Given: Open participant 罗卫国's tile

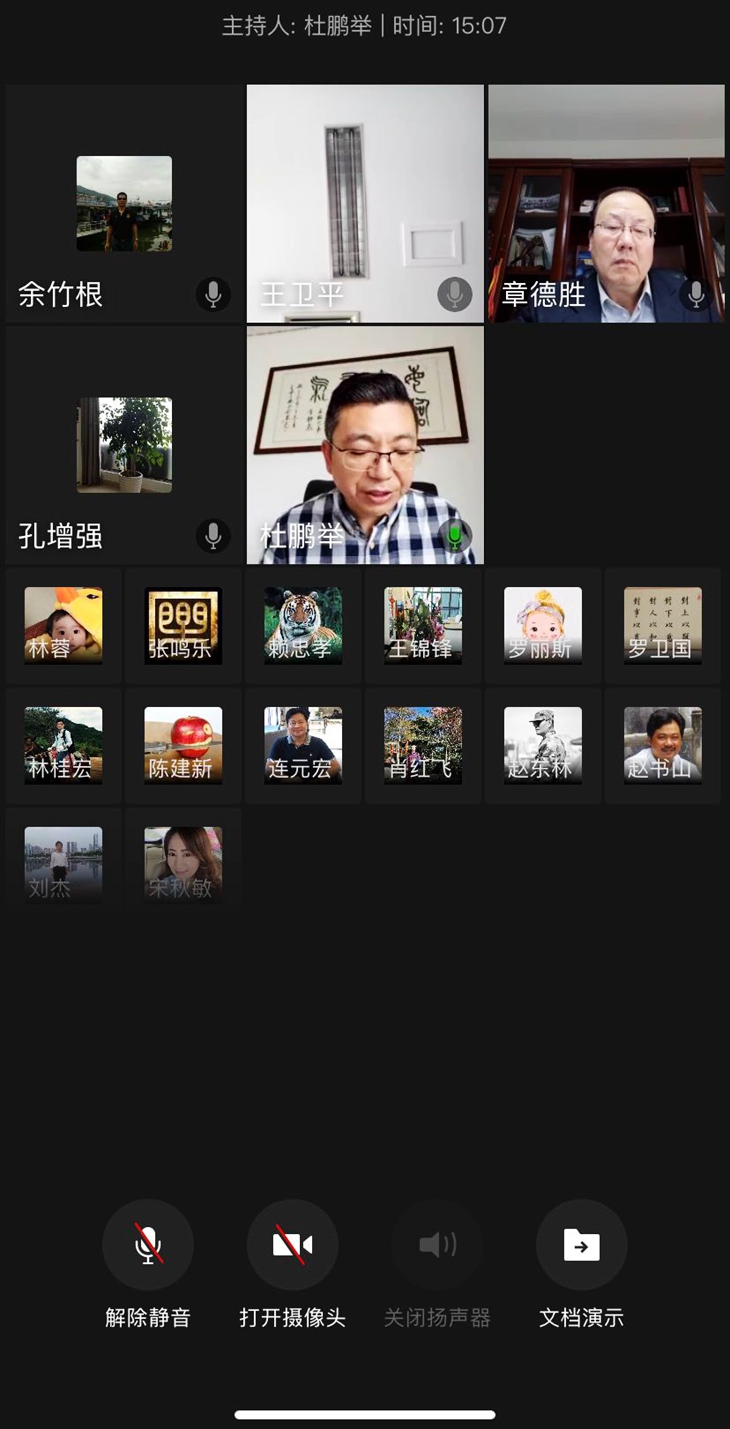Looking at the screenshot, I should tap(663, 625).
